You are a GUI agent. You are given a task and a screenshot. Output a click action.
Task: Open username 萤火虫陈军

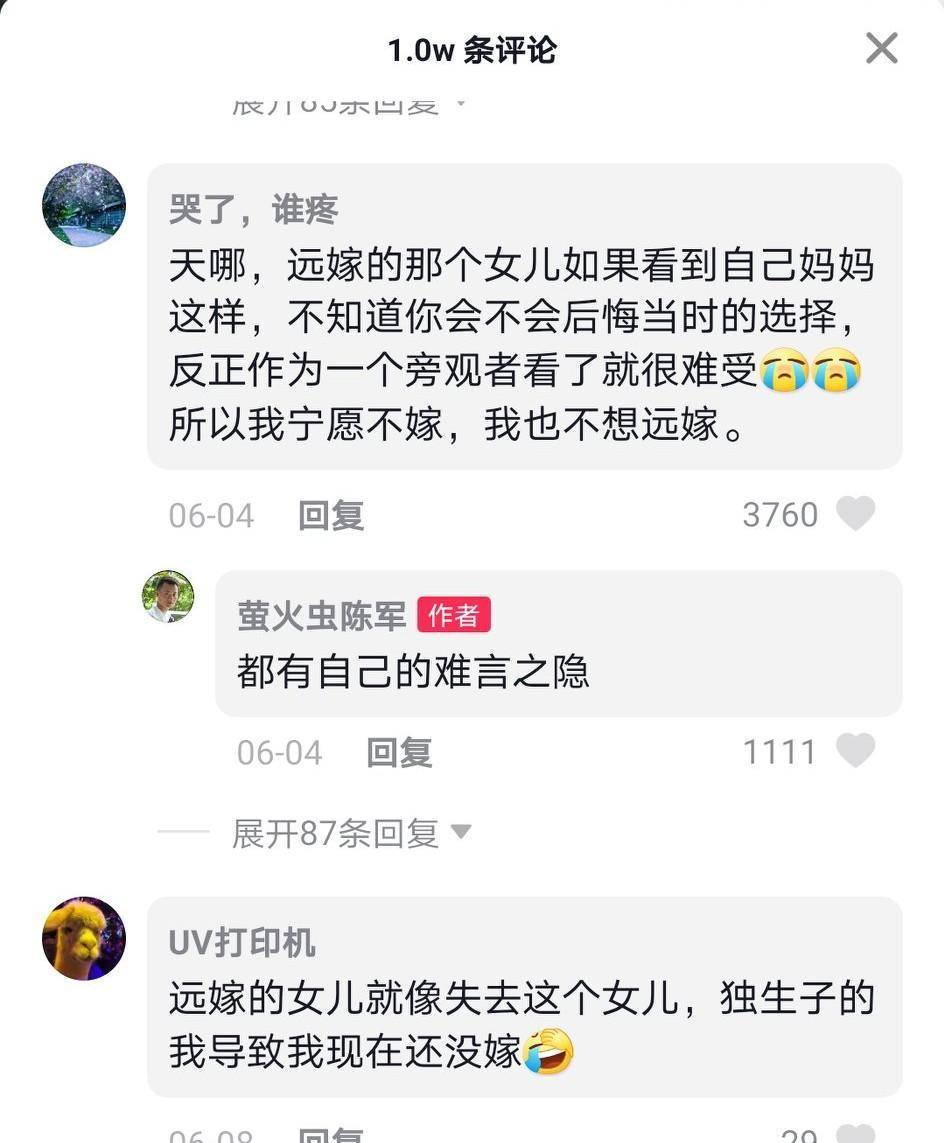pyautogui.click(x=321, y=616)
